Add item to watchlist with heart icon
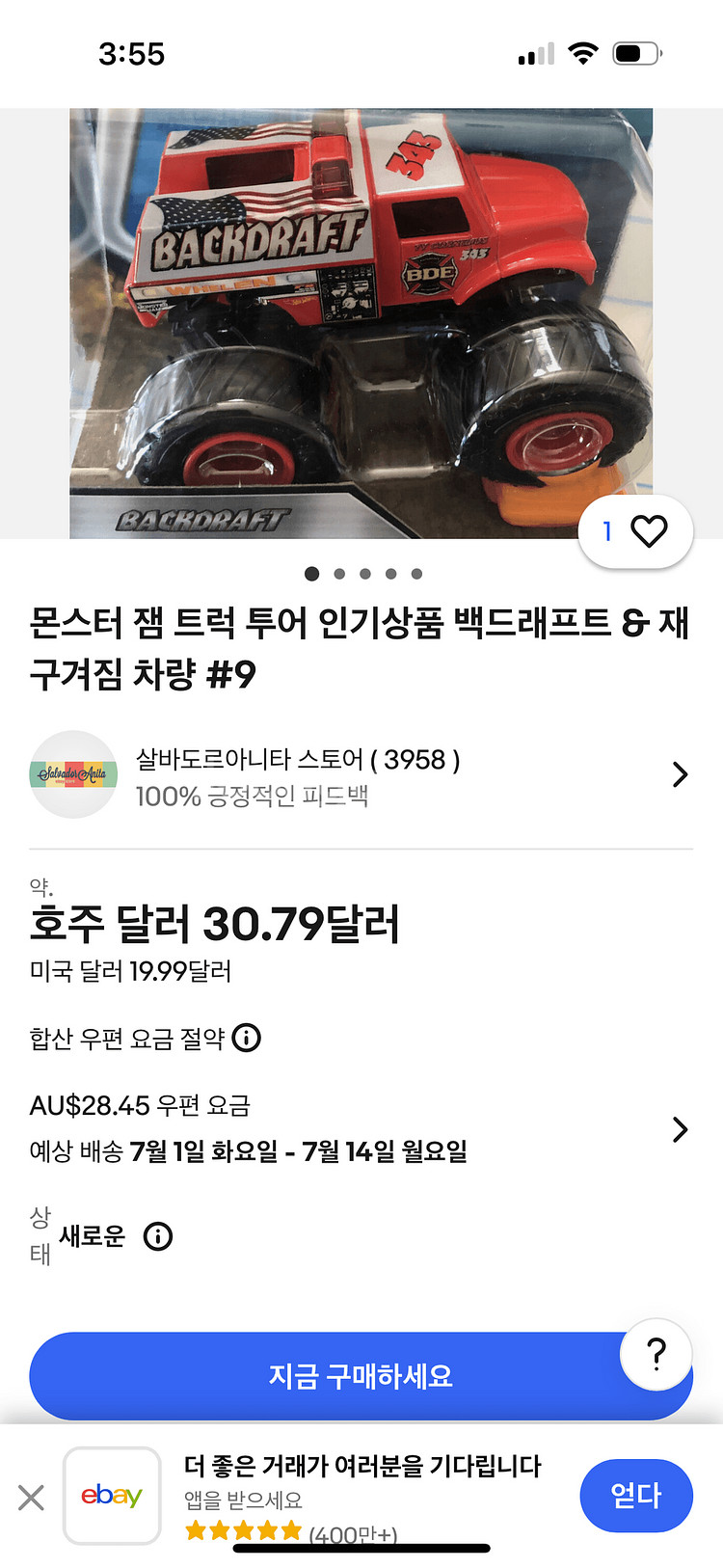This screenshot has width=723, height=1568. pos(648,531)
